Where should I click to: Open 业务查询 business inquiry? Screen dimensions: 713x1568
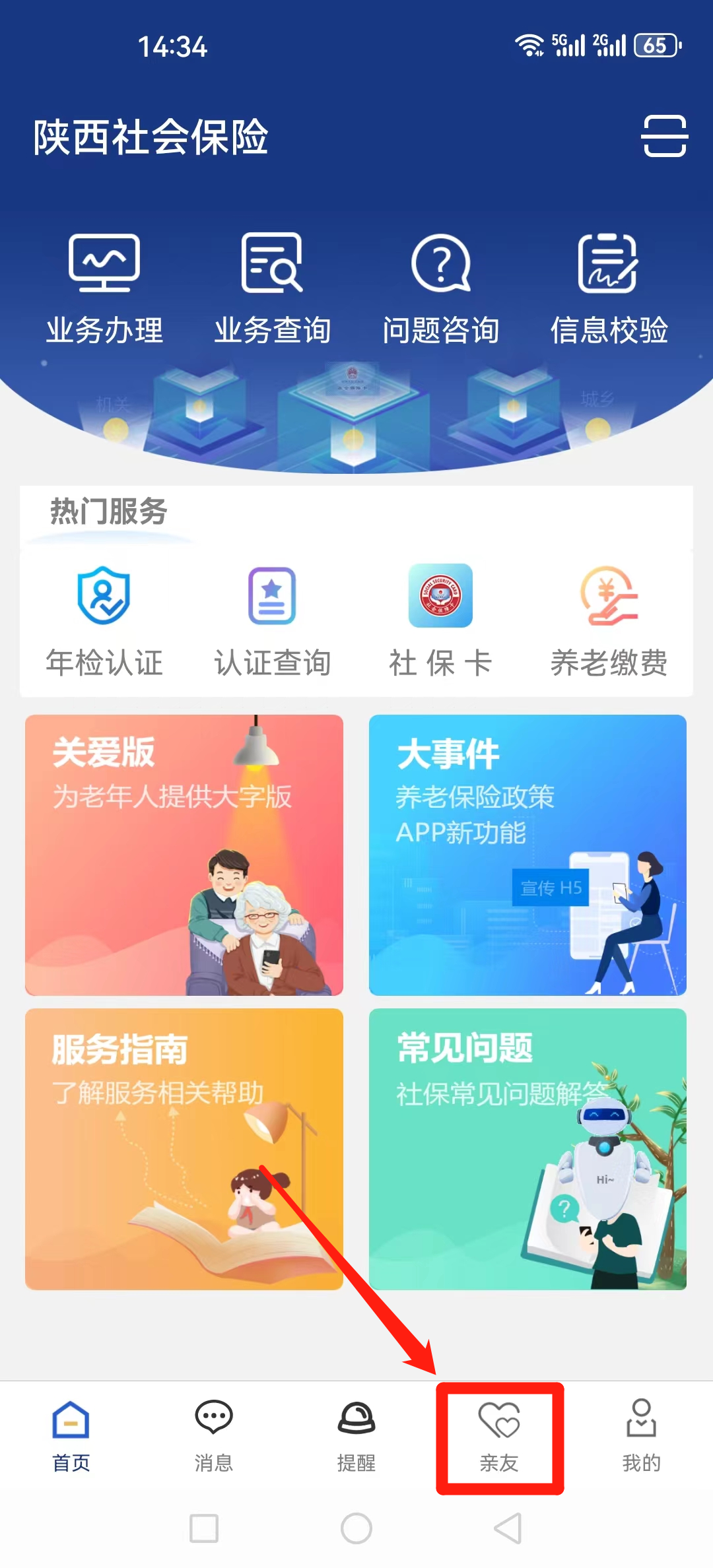coord(272,288)
